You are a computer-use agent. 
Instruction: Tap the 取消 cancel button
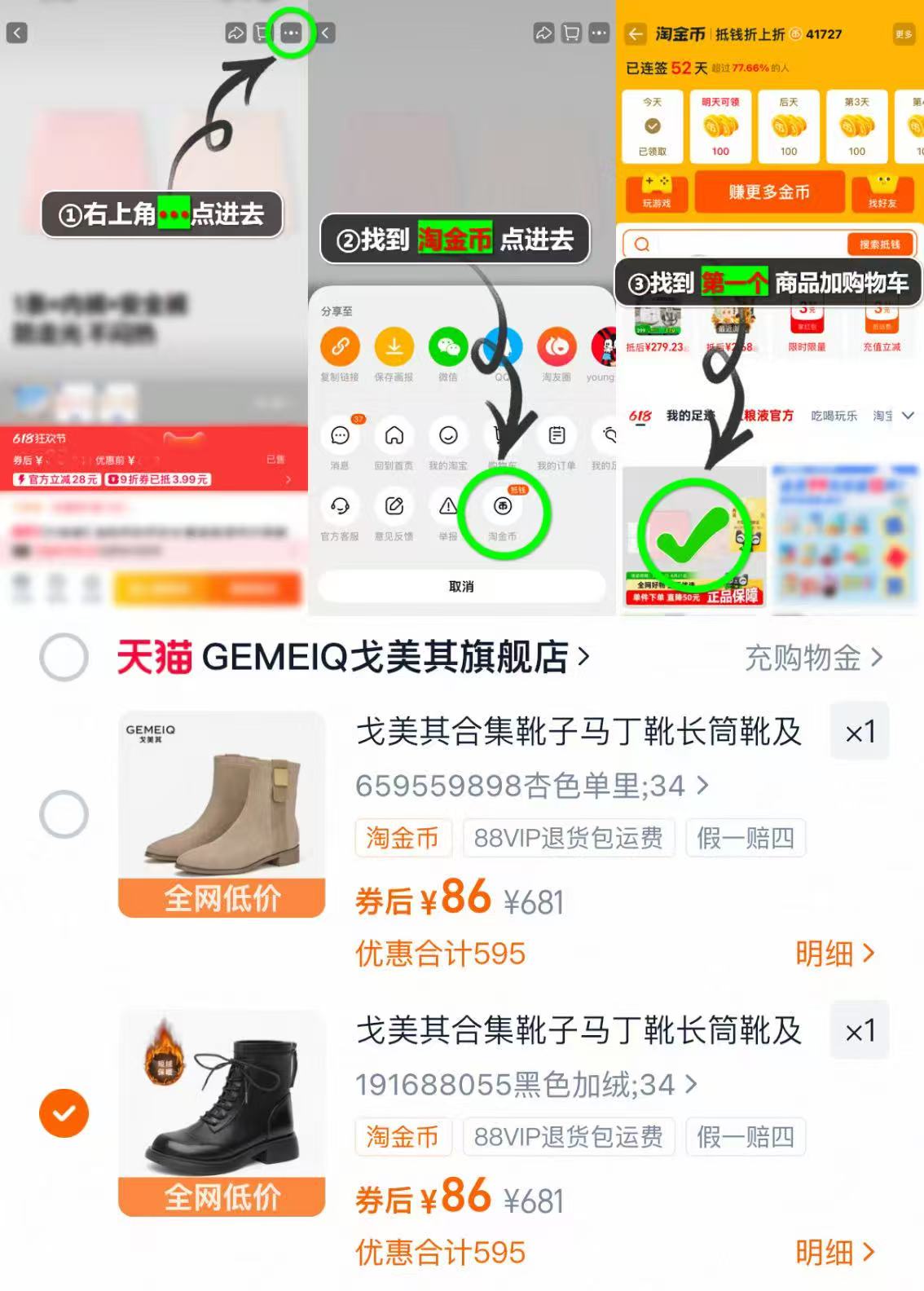(x=460, y=585)
